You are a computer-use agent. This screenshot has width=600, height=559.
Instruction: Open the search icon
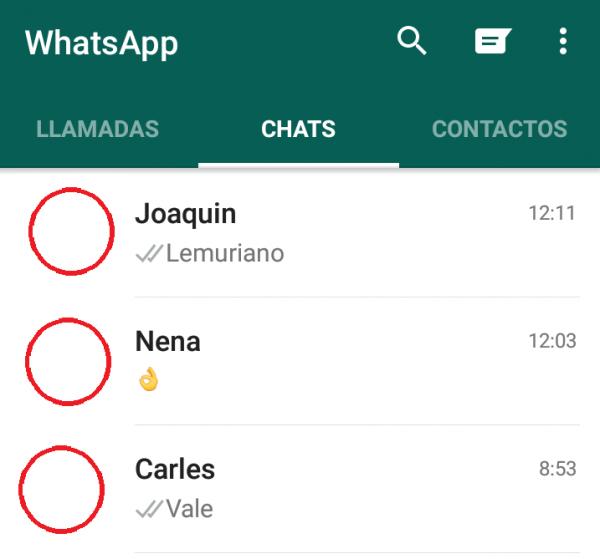pyautogui.click(x=412, y=41)
